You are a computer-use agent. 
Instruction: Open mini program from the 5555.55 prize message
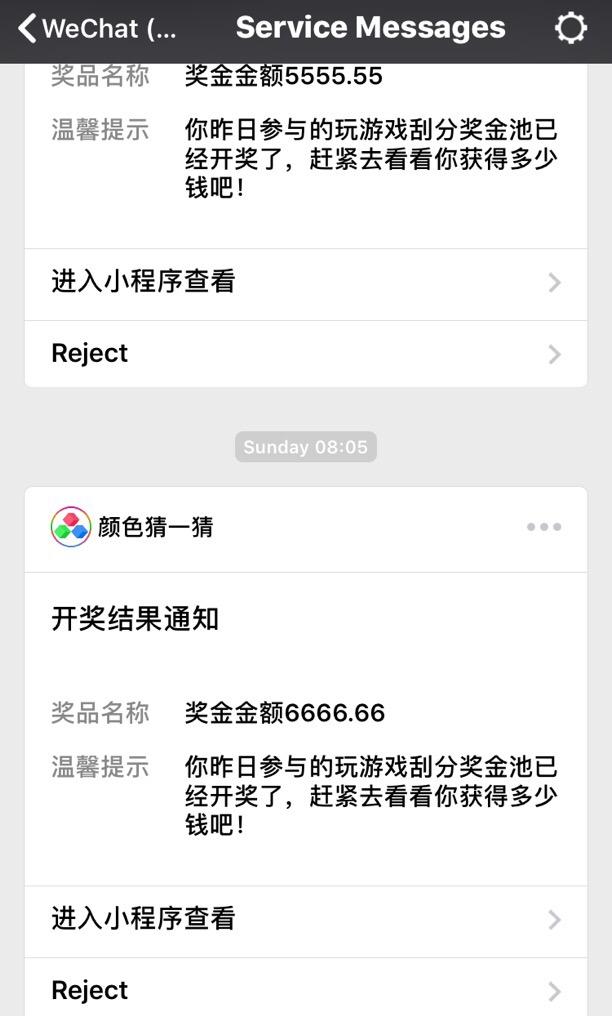(306, 283)
